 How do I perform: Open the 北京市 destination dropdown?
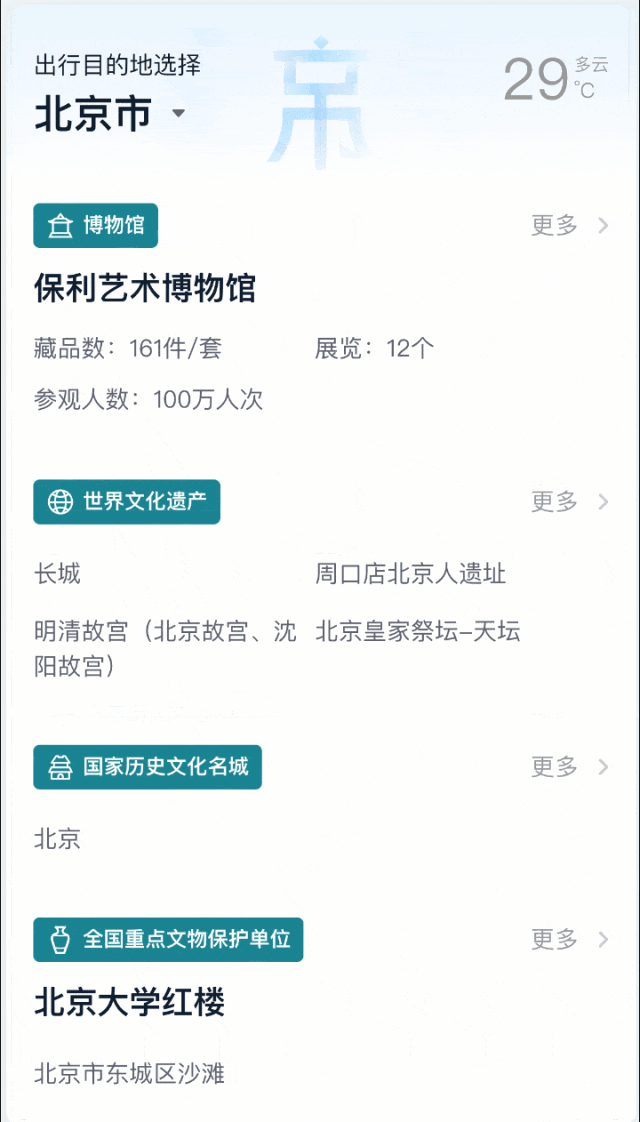point(110,113)
